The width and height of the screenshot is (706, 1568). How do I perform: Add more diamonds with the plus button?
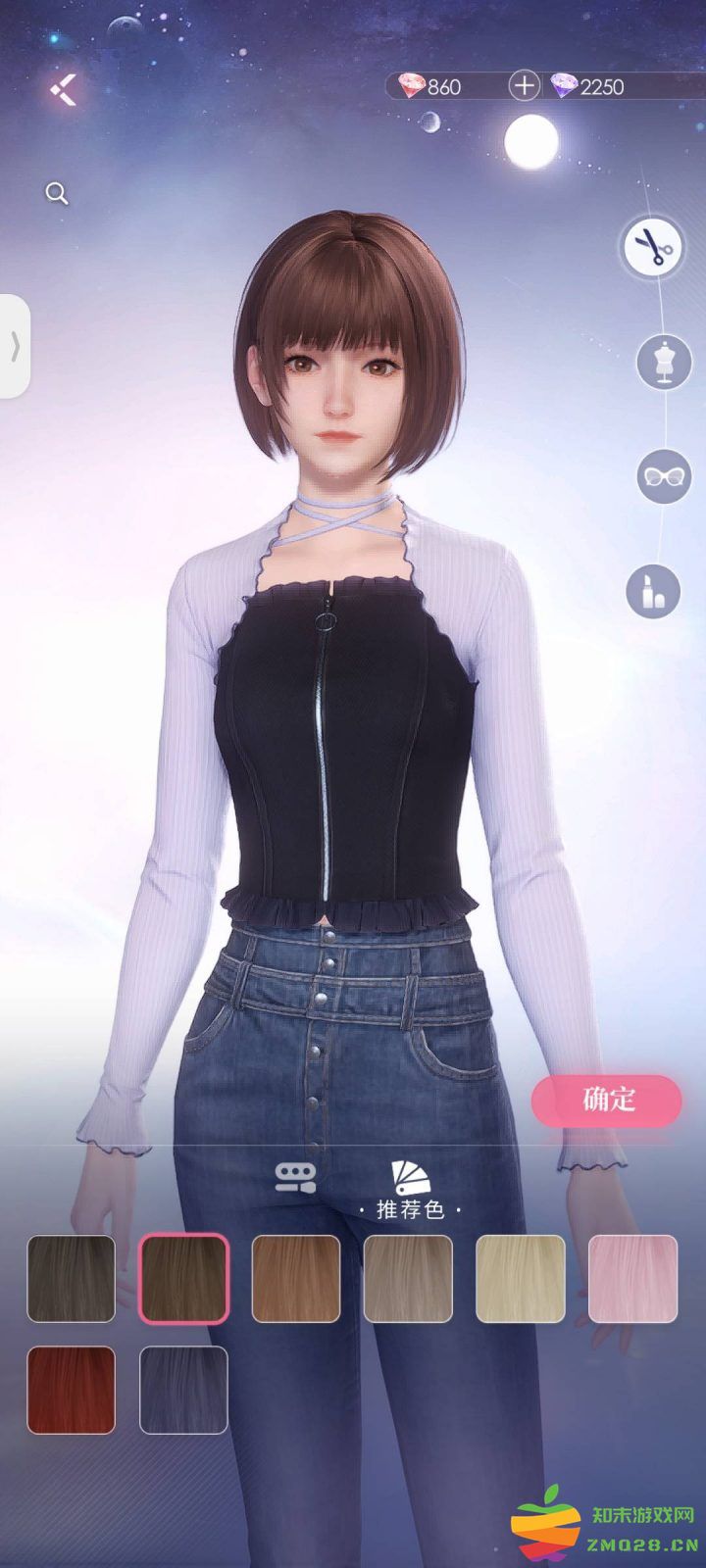tap(524, 86)
